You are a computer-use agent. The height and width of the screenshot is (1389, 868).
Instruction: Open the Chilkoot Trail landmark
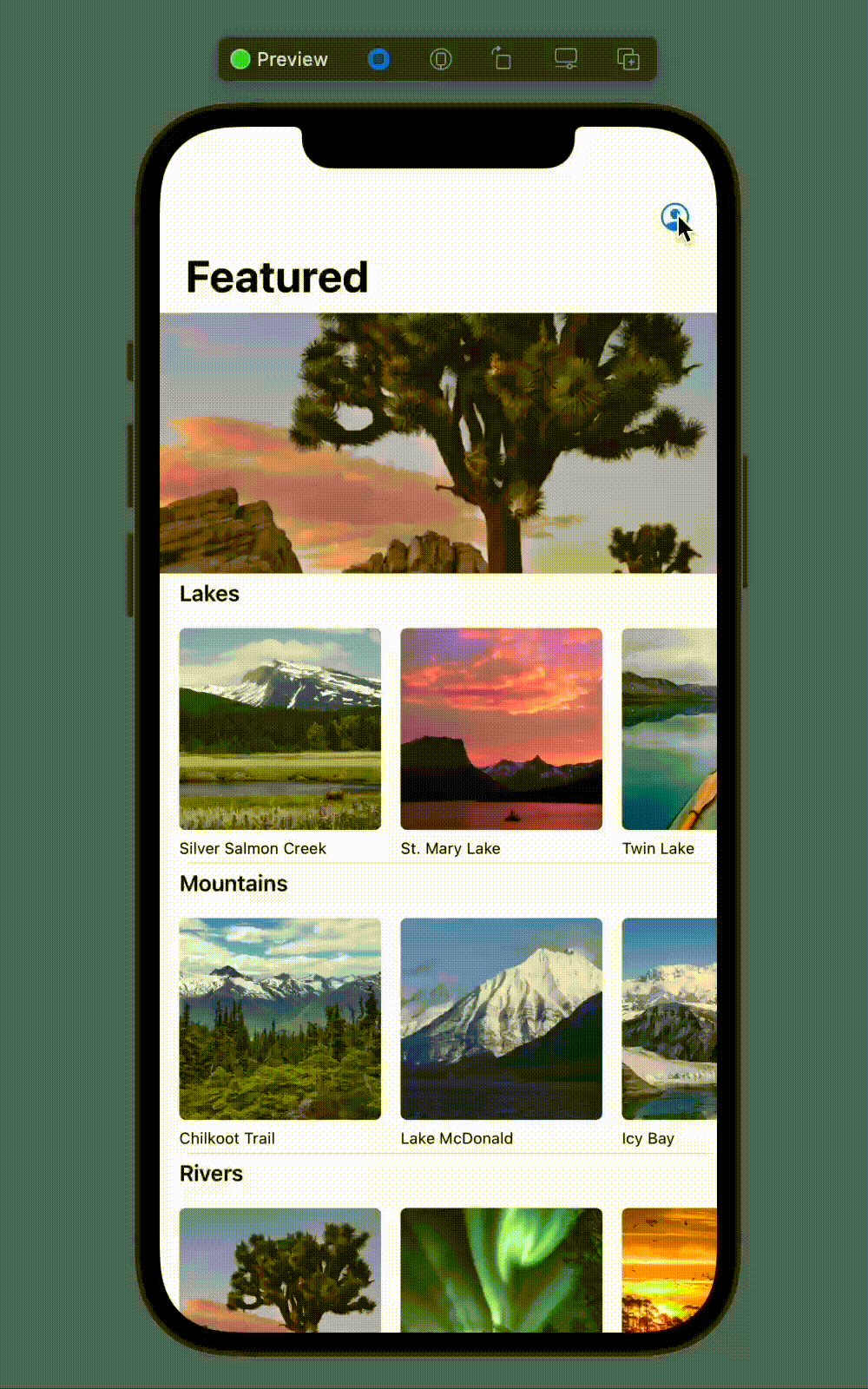coord(279,1019)
